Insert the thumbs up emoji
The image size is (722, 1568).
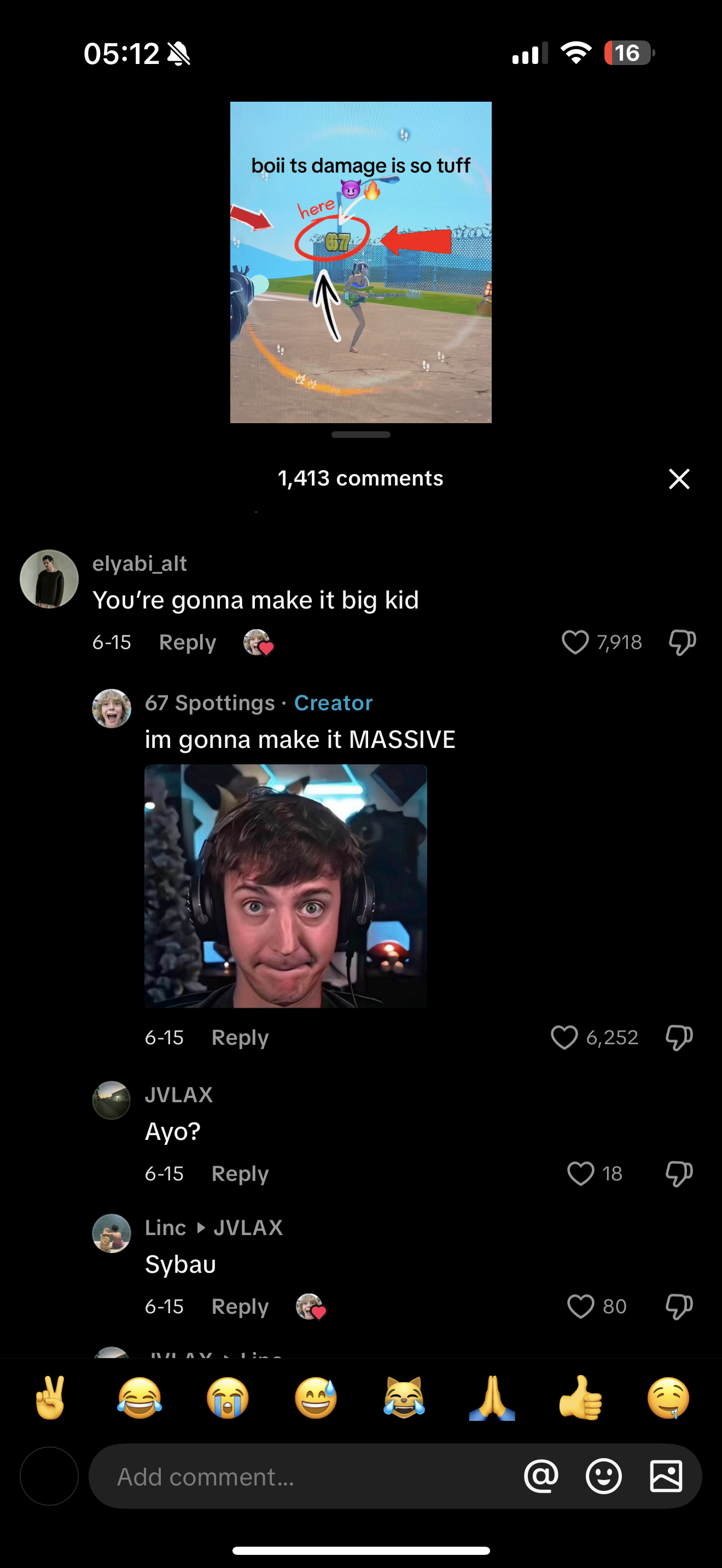click(x=580, y=1398)
